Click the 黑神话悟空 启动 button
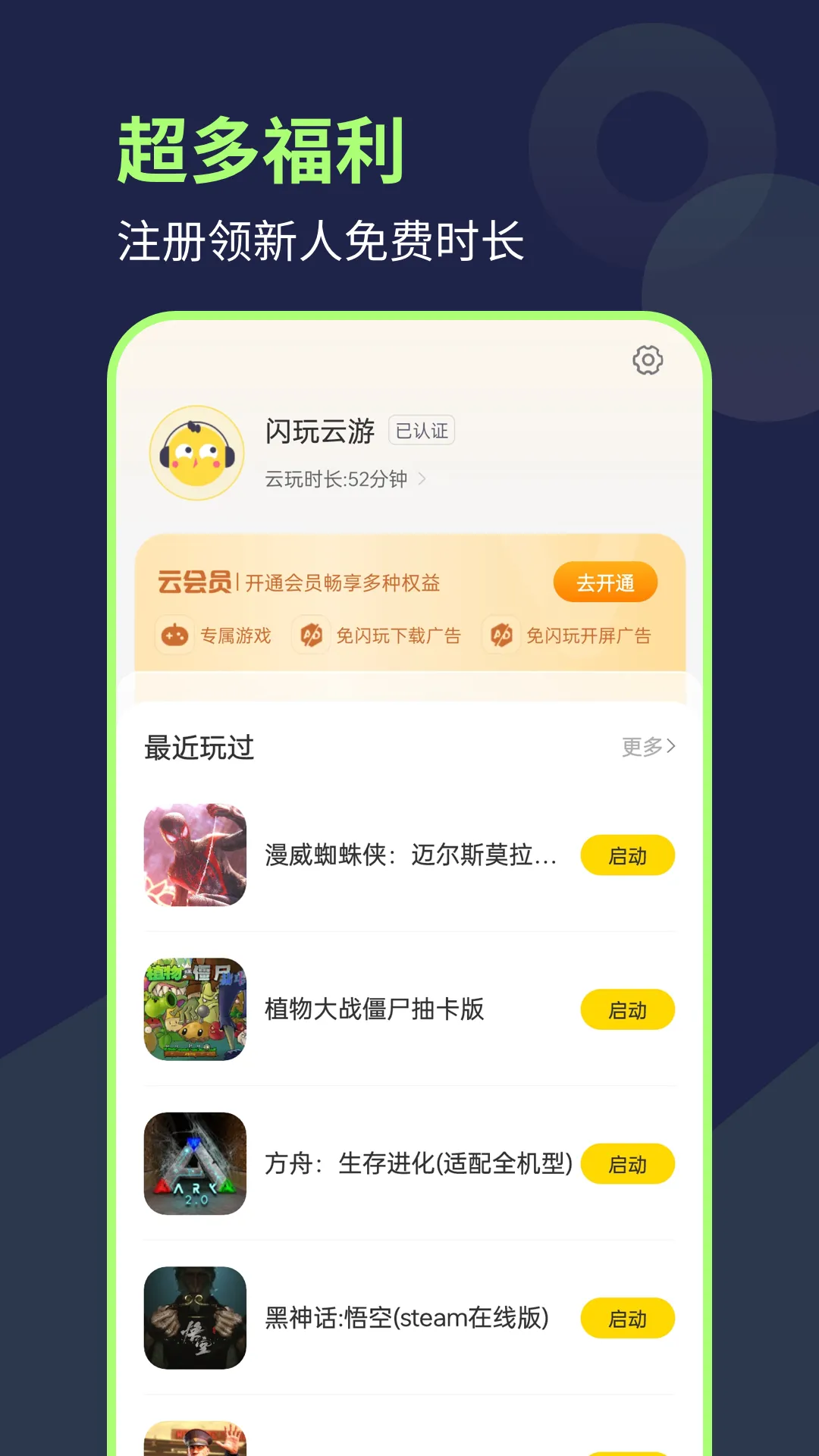This screenshot has height=1456, width=819. pos(627,1318)
